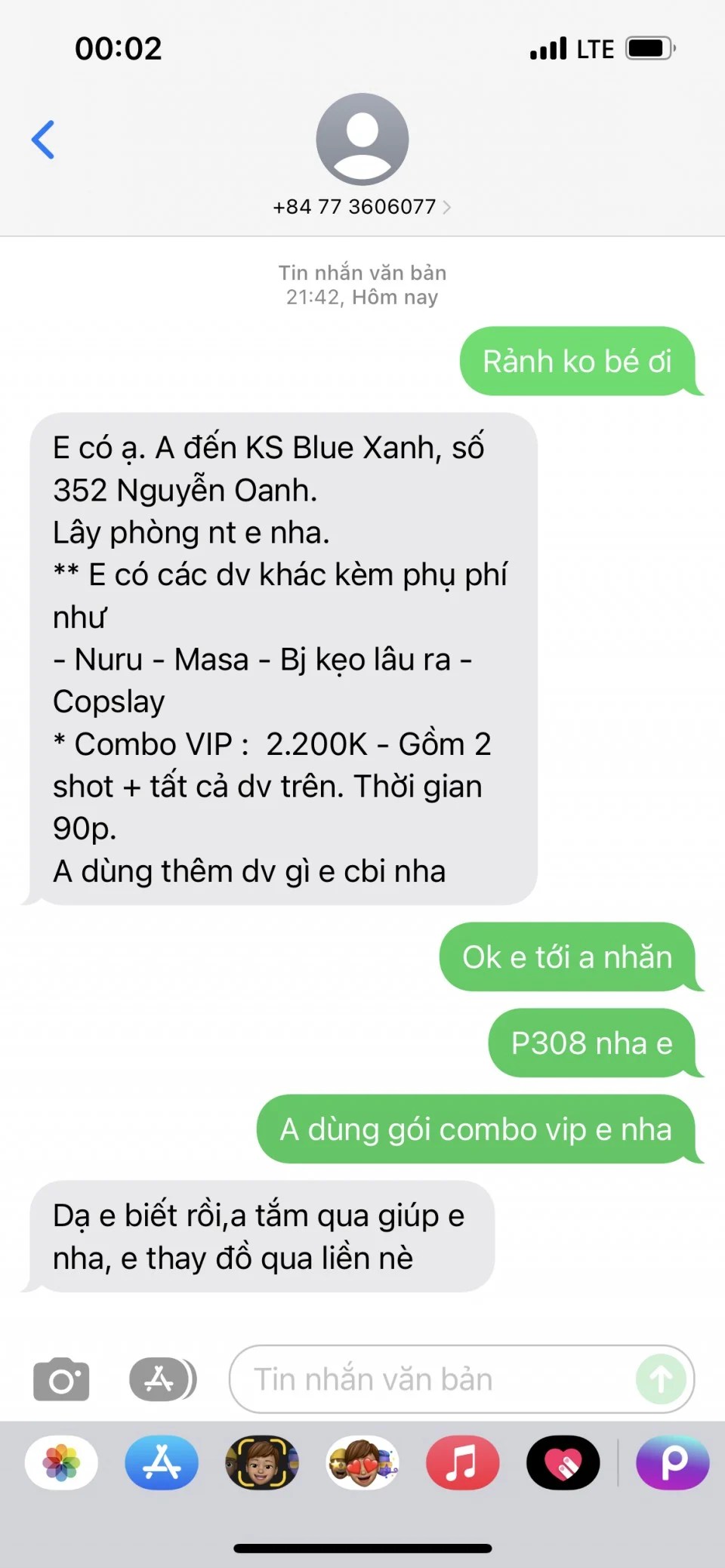Open the App Store in the app drawer

pyautogui.click(x=162, y=1463)
